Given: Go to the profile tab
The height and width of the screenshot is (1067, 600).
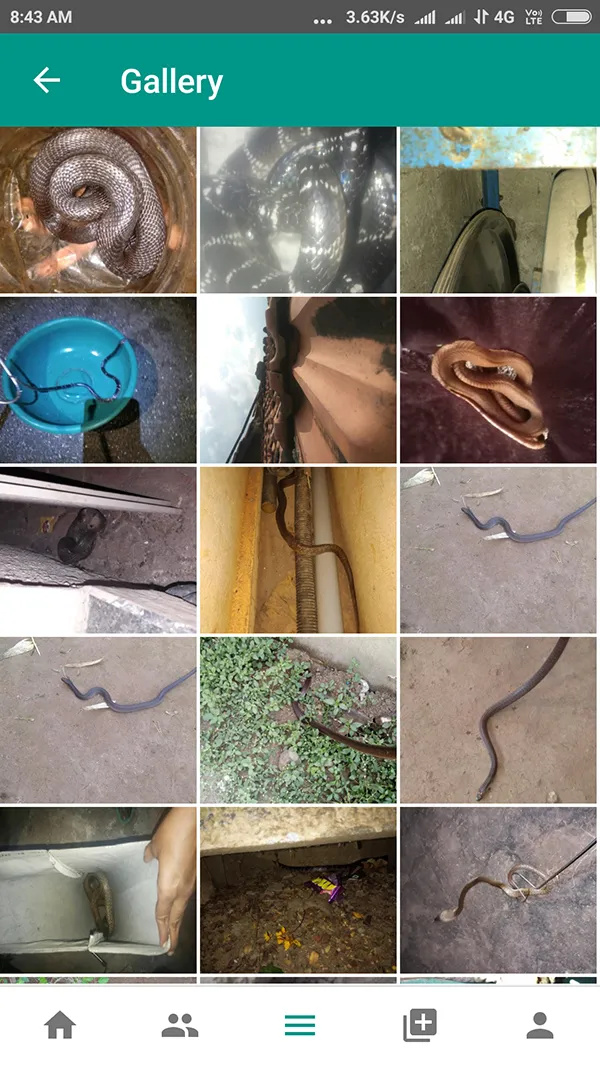Looking at the screenshot, I should (540, 1025).
